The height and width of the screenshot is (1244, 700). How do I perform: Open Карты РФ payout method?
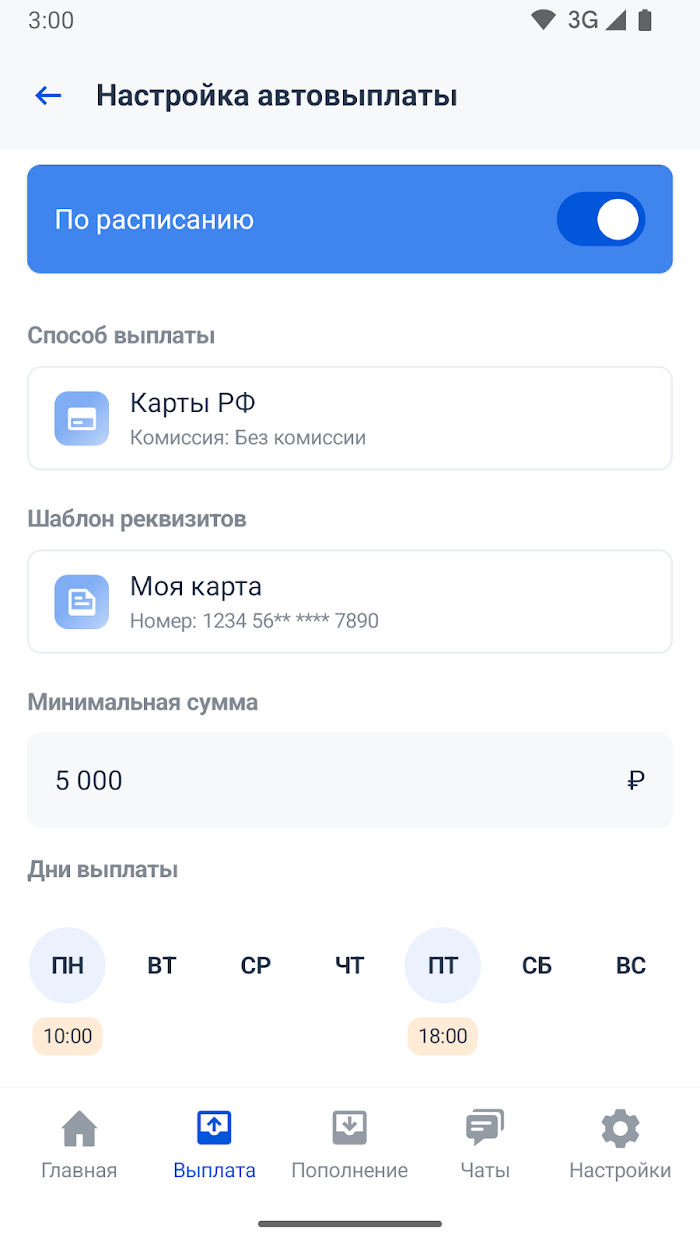pos(350,418)
